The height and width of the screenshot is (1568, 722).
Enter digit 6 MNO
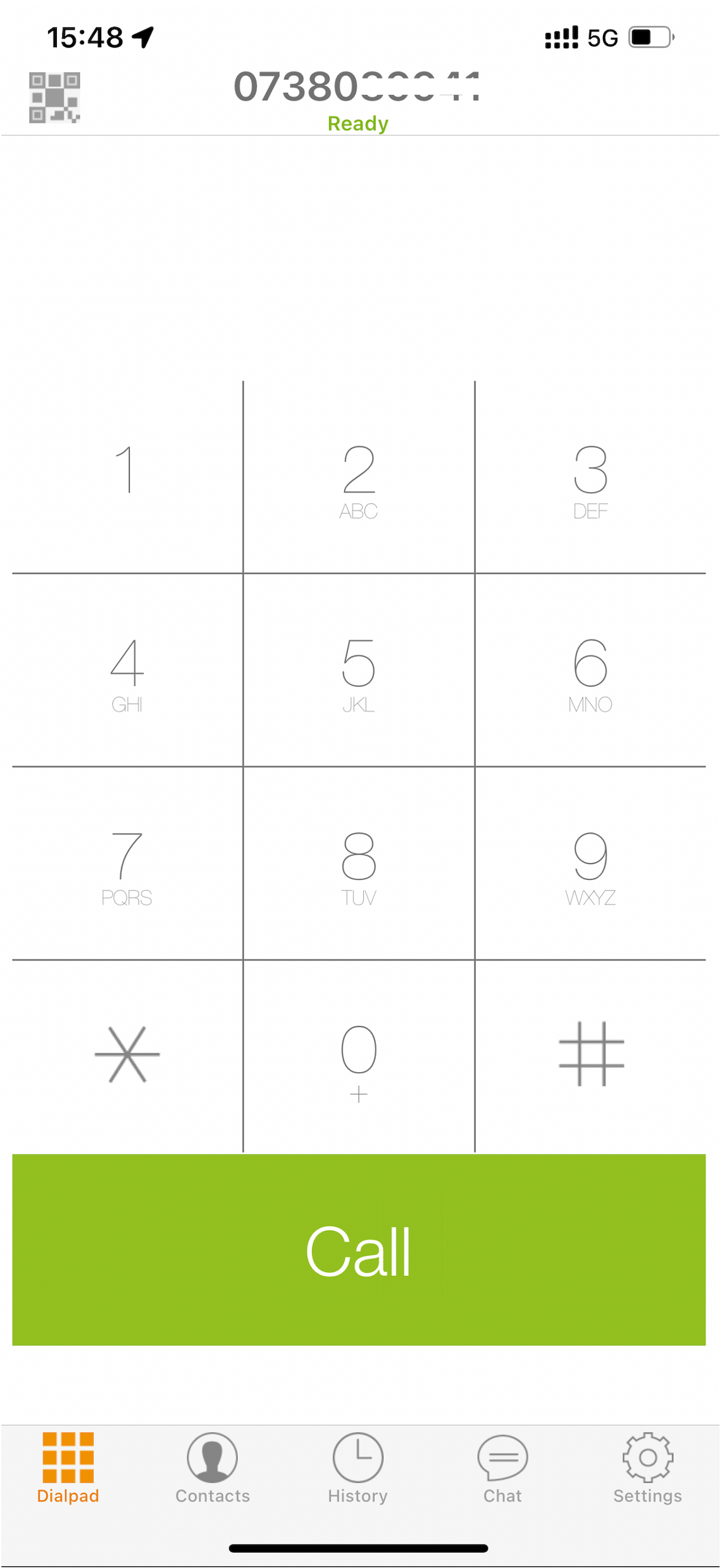click(590, 670)
